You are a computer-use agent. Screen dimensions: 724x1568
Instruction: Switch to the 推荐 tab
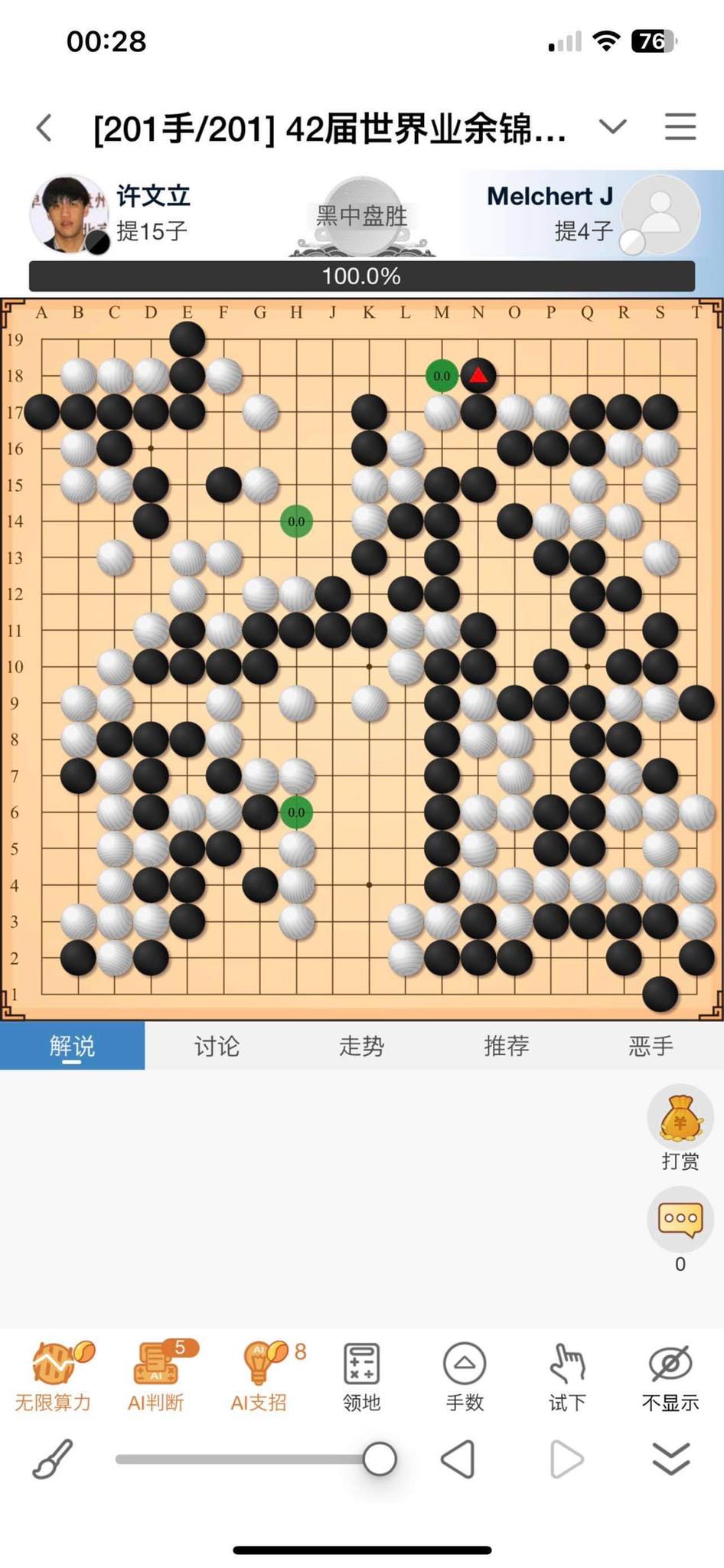(506, 1046)
